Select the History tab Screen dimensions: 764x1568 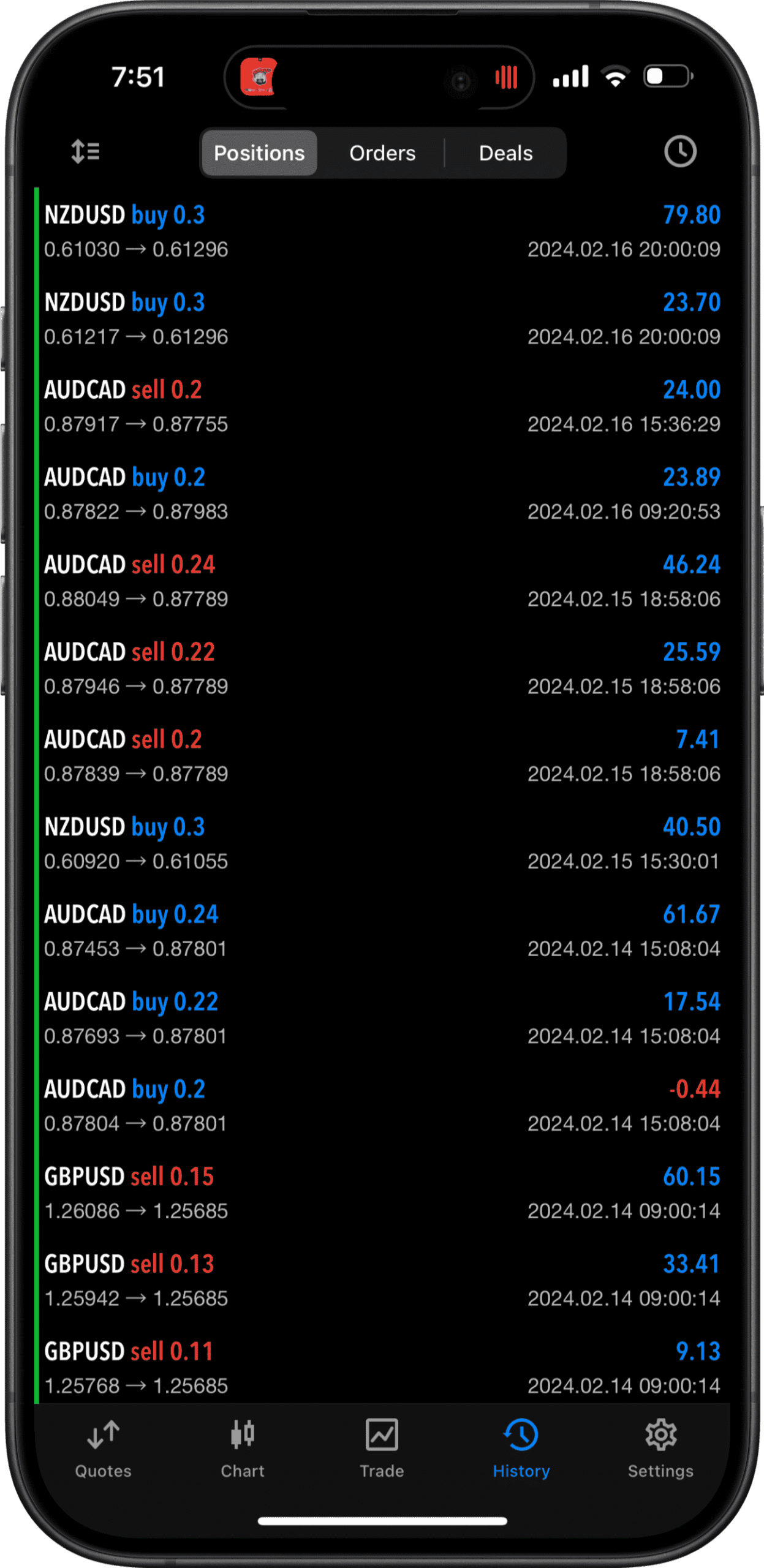point(521,1450)
